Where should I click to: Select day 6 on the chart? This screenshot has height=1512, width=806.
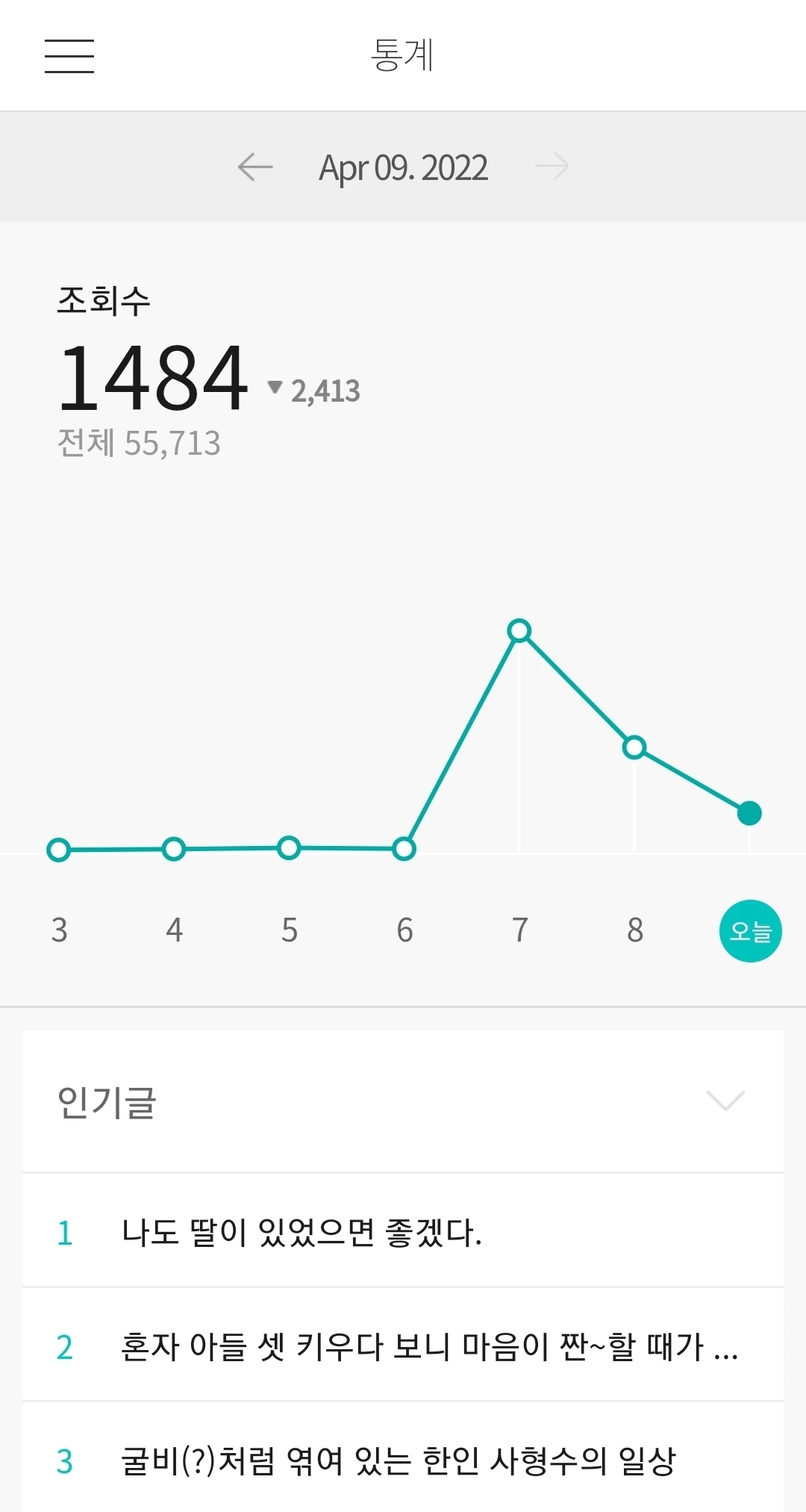point(404,930)
